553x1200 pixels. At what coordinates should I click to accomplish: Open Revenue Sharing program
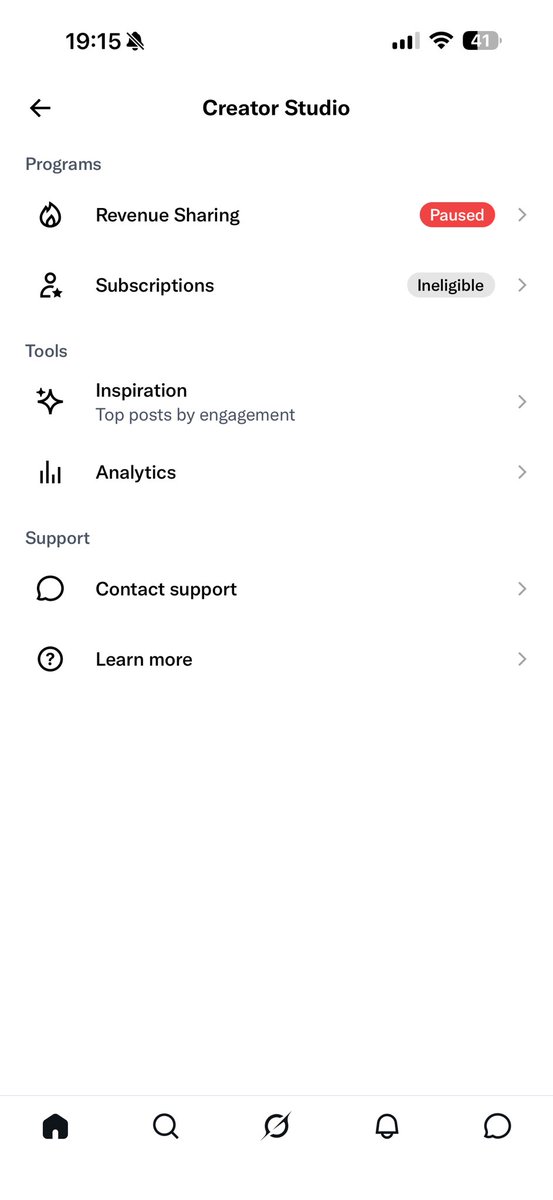click(276, 215)
